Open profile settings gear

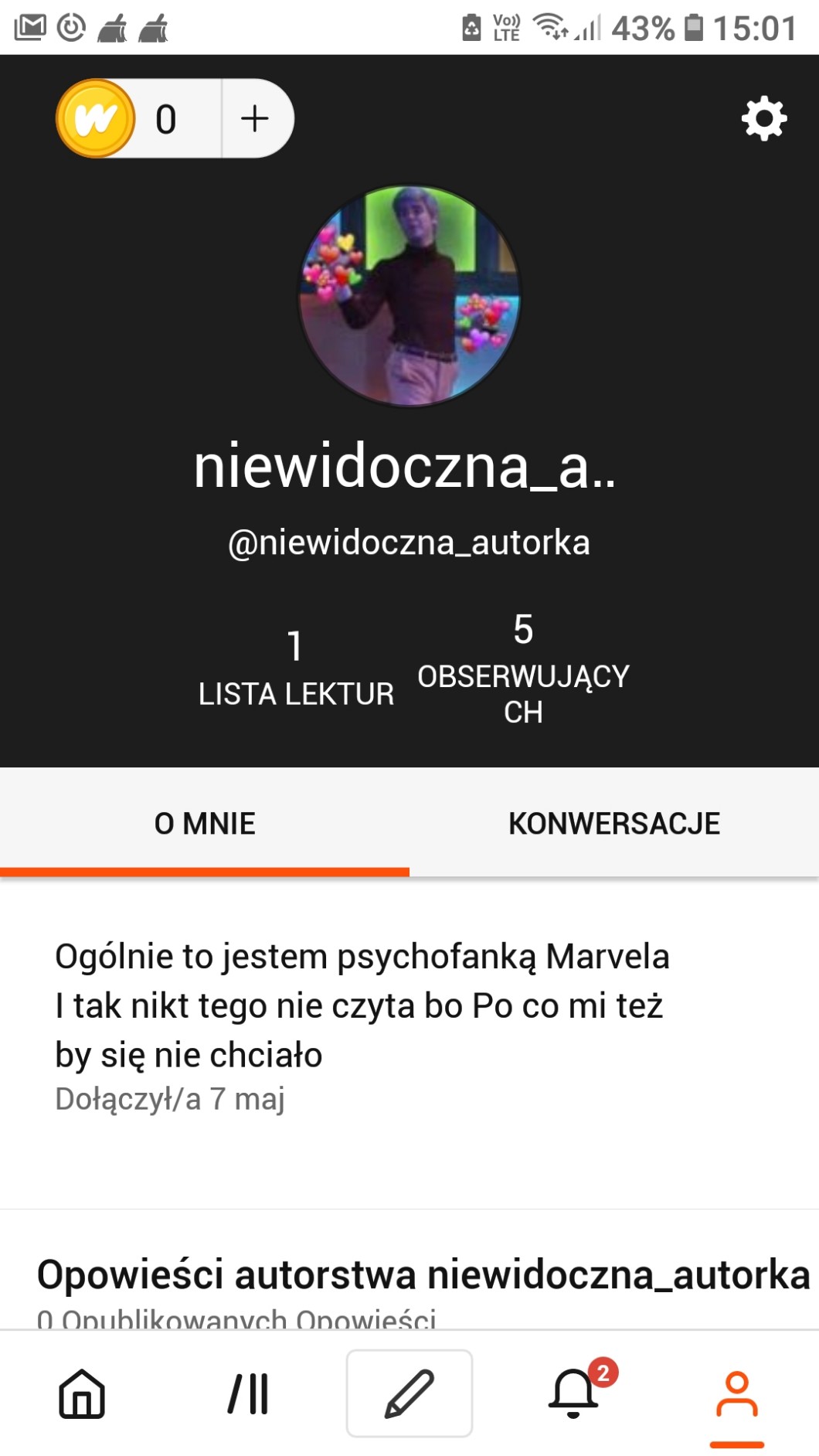click(763, 118)
